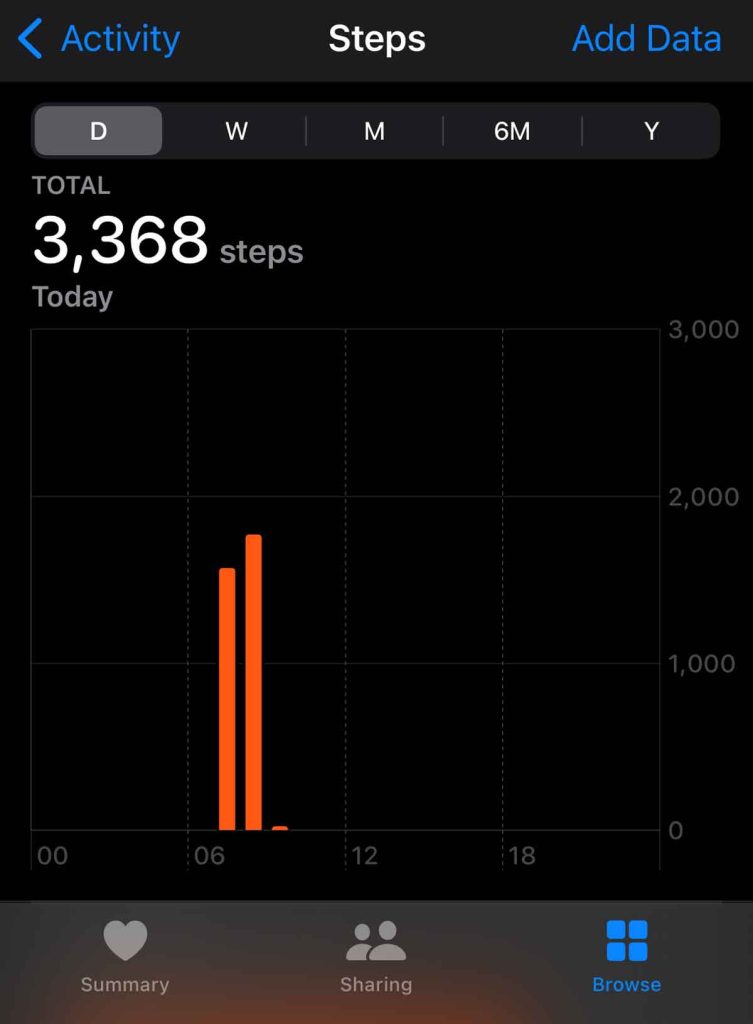Select the D day view
The height and width of the screenshot is (1024, 753).
point(98,131)
